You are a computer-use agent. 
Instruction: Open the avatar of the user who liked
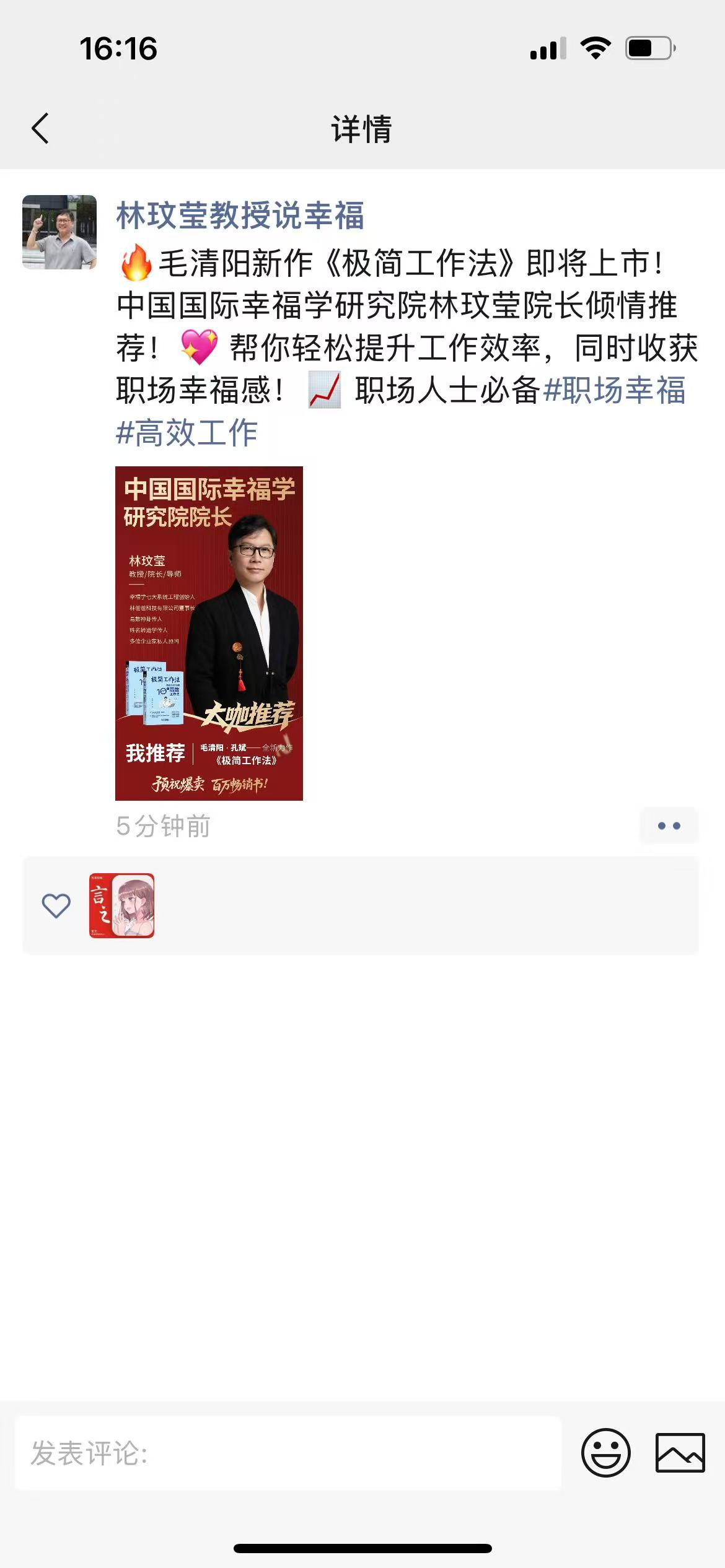pyautogui.click(x=121, y=905)
